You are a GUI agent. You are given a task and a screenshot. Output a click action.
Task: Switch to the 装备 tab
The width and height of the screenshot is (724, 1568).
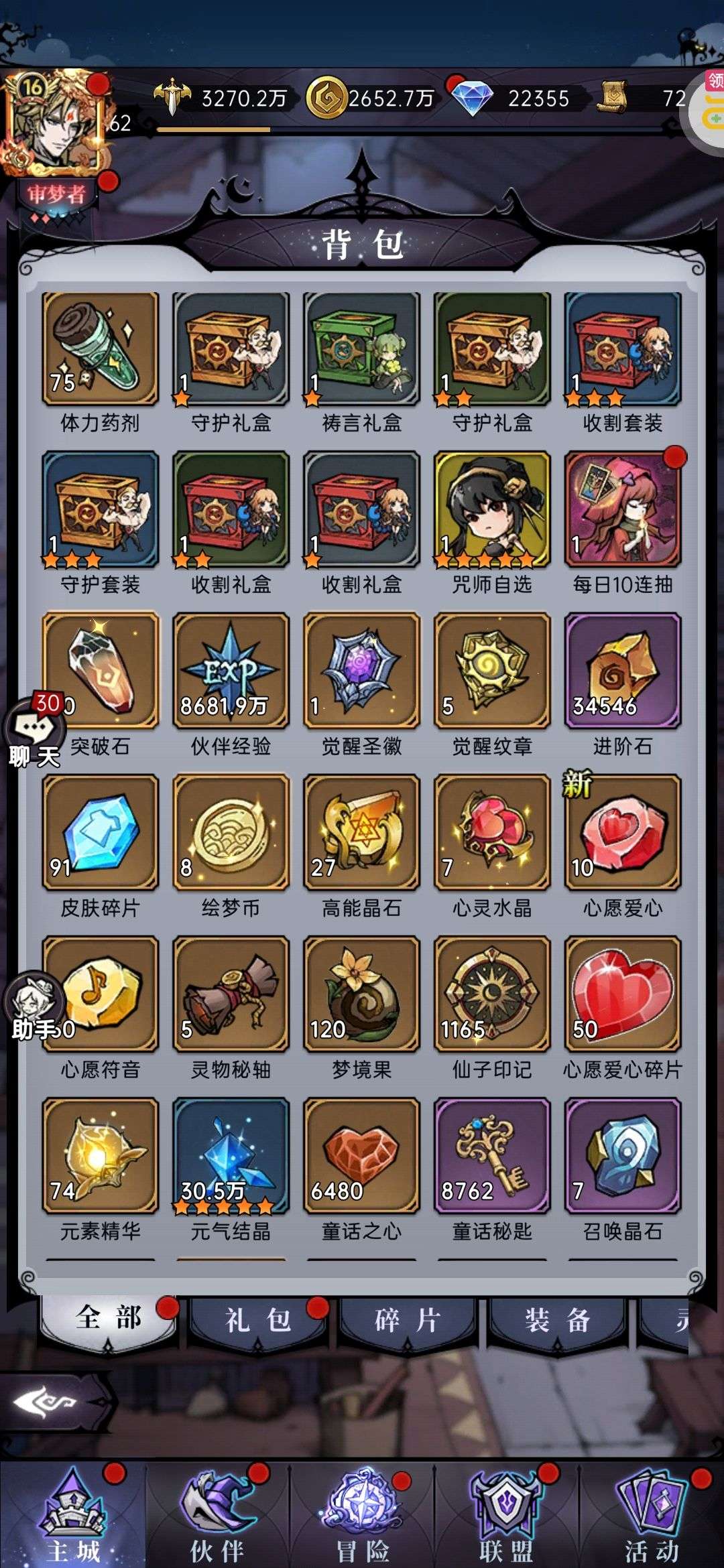click(557, 1320)
